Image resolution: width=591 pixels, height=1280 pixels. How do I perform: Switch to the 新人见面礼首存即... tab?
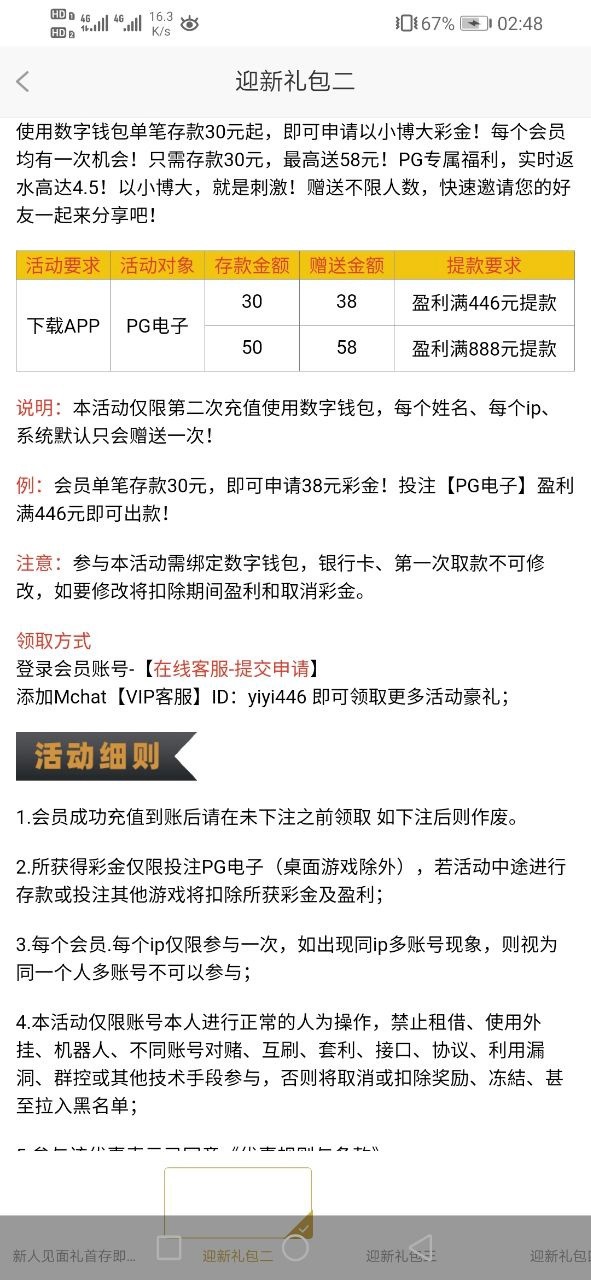pyautogui.click(x=74, y=1256)
